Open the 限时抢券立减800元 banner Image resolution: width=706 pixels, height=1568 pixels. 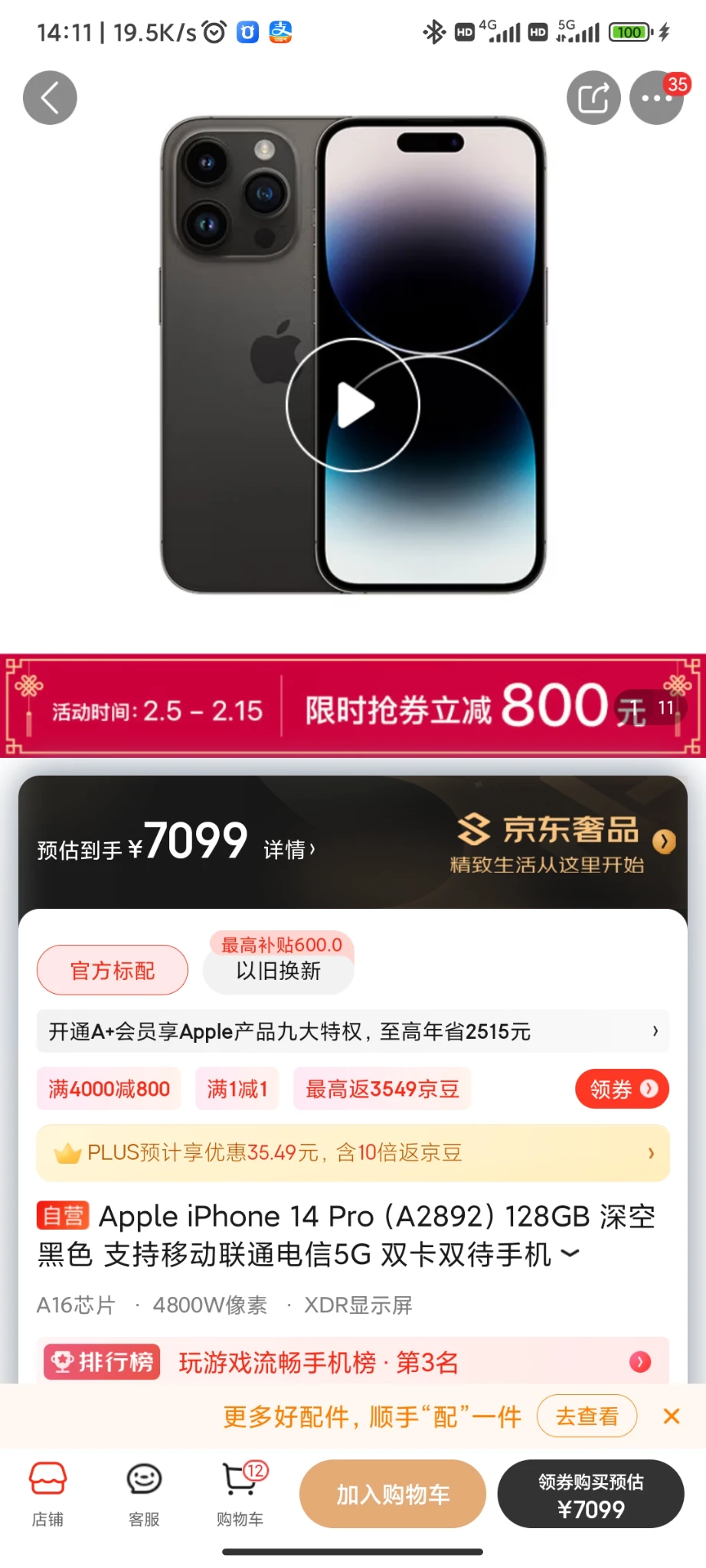475,707
